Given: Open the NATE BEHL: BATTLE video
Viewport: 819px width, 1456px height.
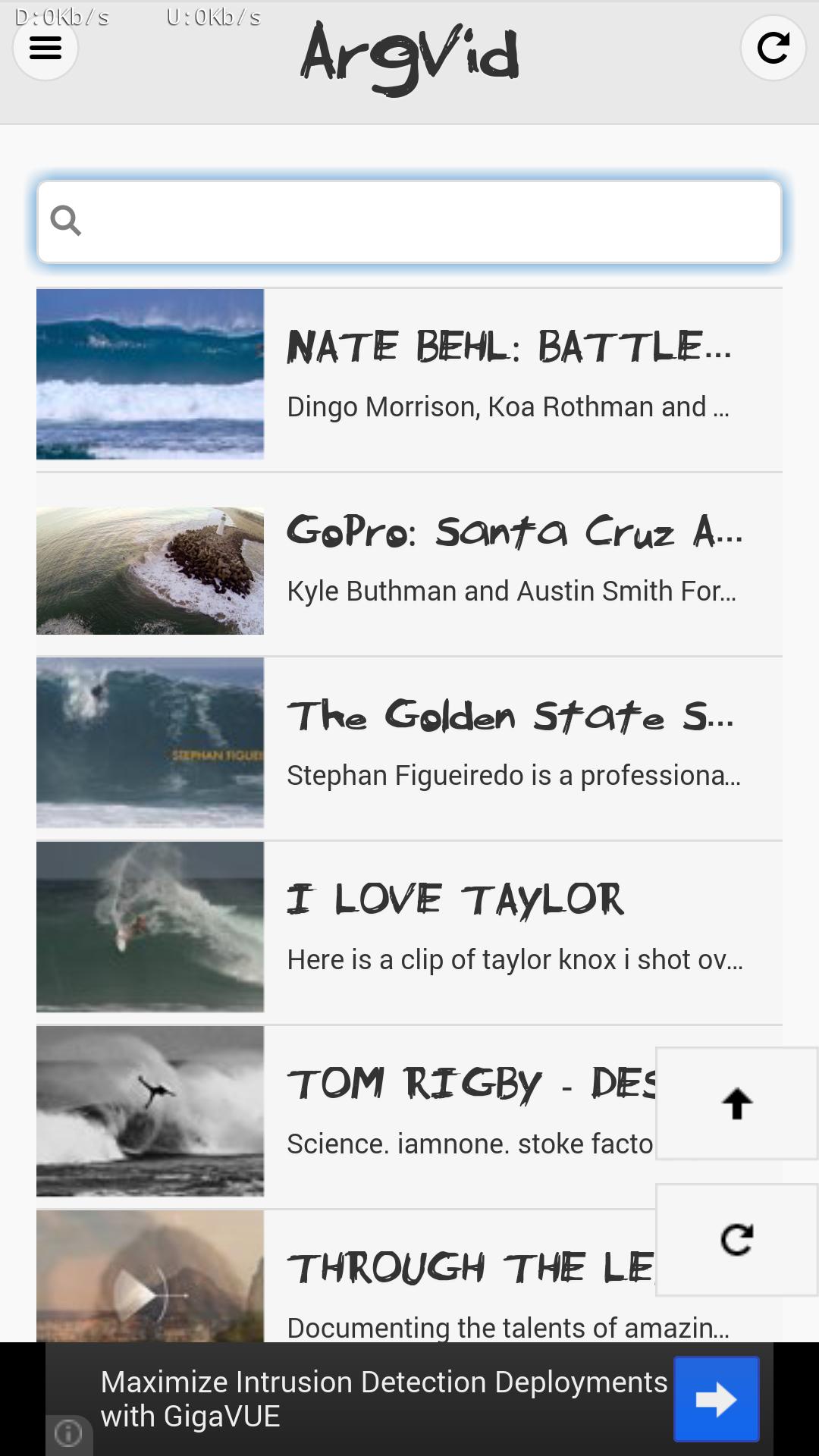Looking at the screenshot, I should (x=508, y=349).
